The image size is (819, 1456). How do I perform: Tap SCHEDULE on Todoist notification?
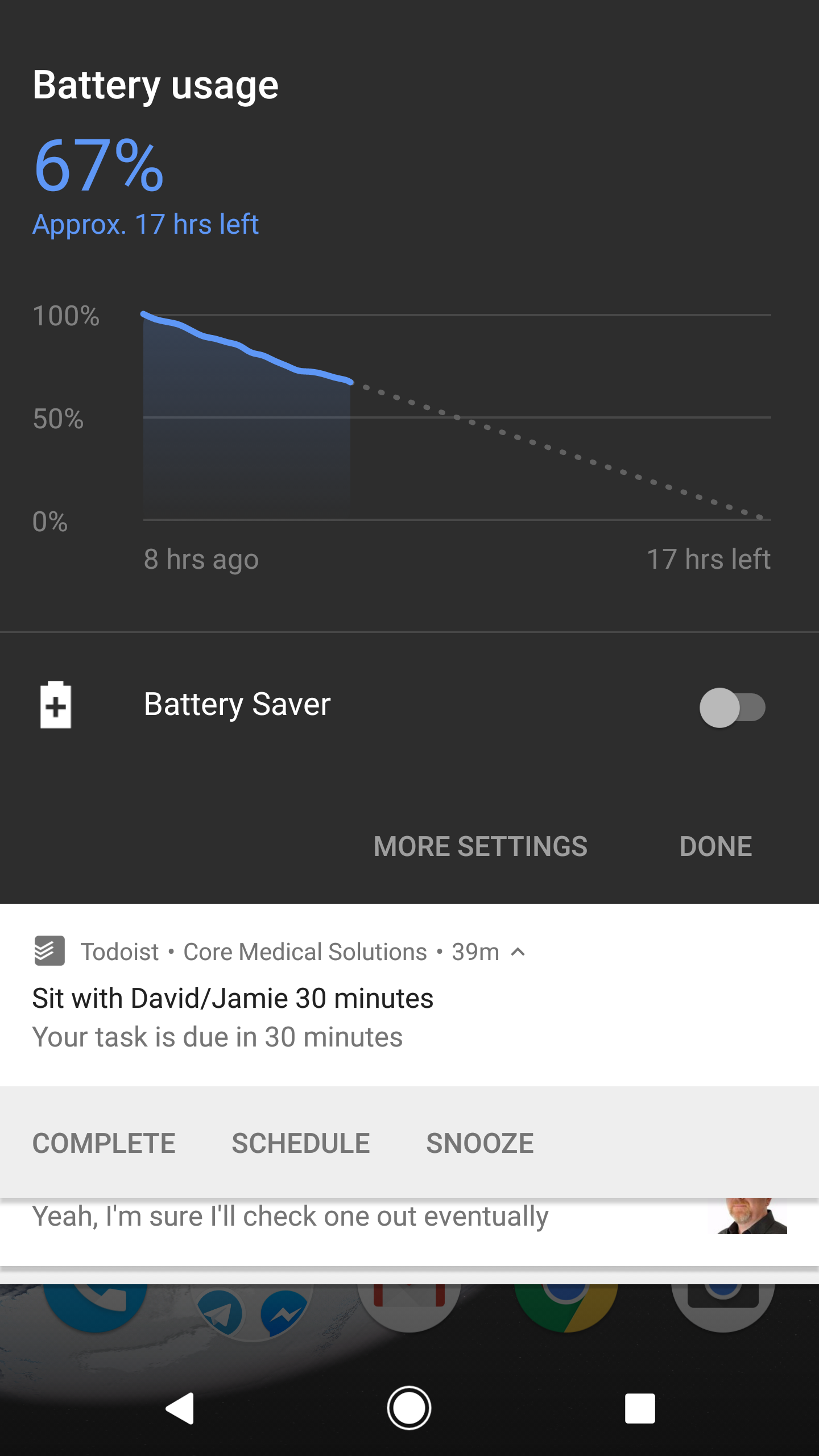click(301, 1143)
